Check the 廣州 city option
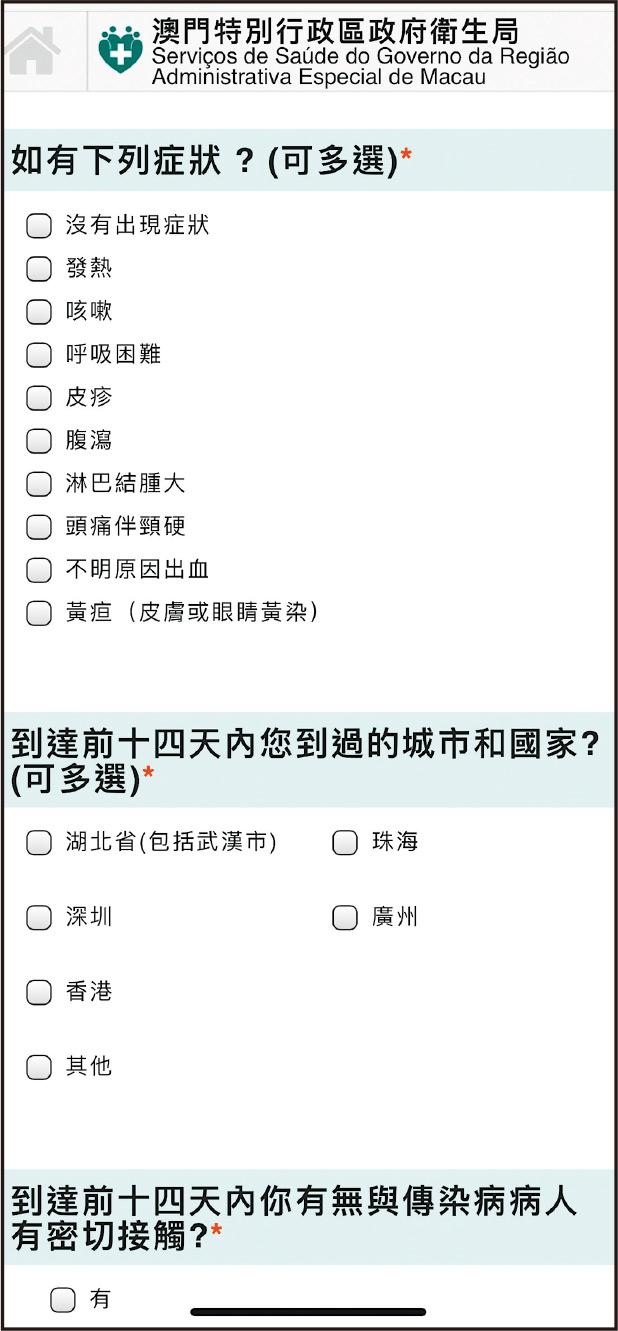 click(345, 918)
